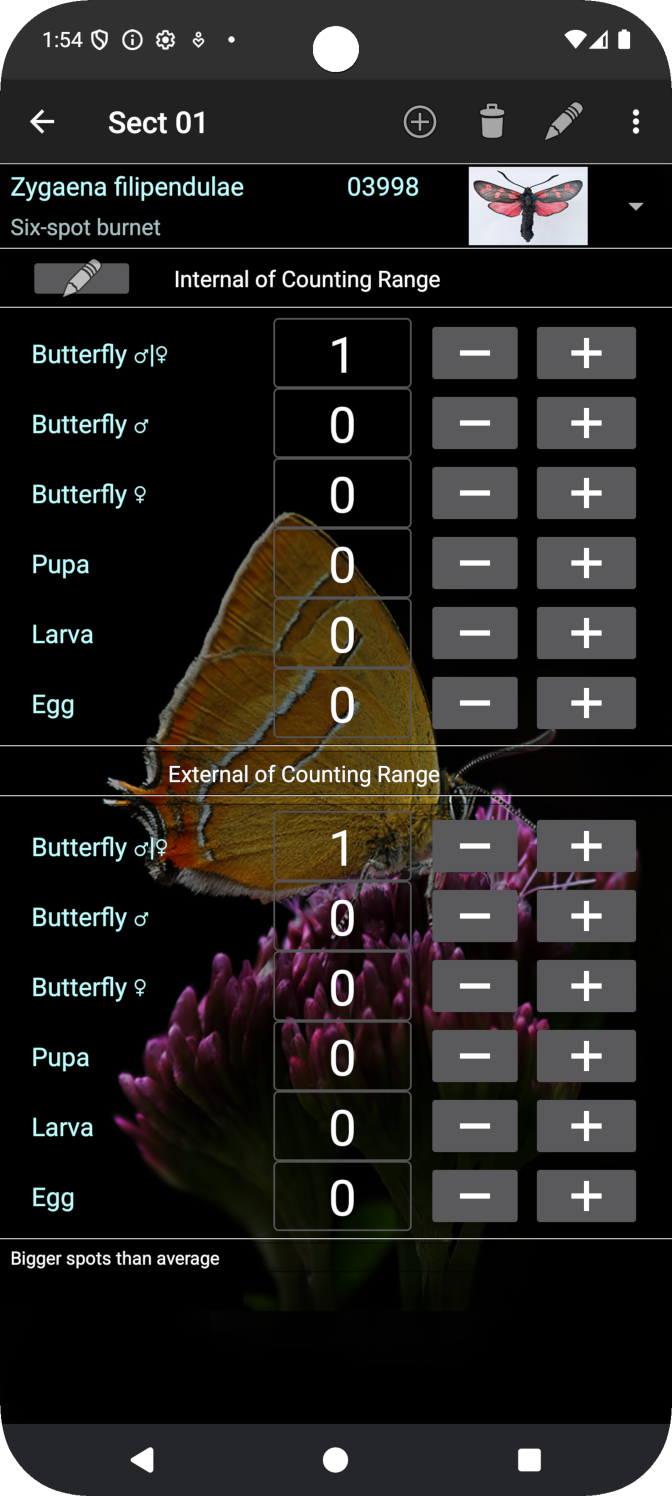
Task: Increase external Larva count
Action: [586, 1126]
